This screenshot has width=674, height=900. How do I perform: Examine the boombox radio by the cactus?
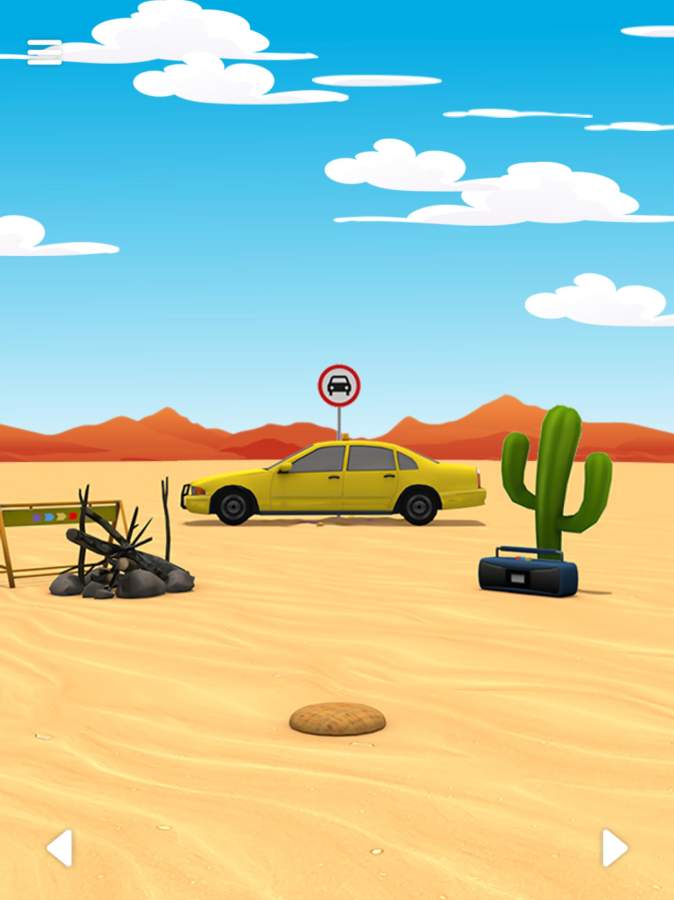click(528, 572)
